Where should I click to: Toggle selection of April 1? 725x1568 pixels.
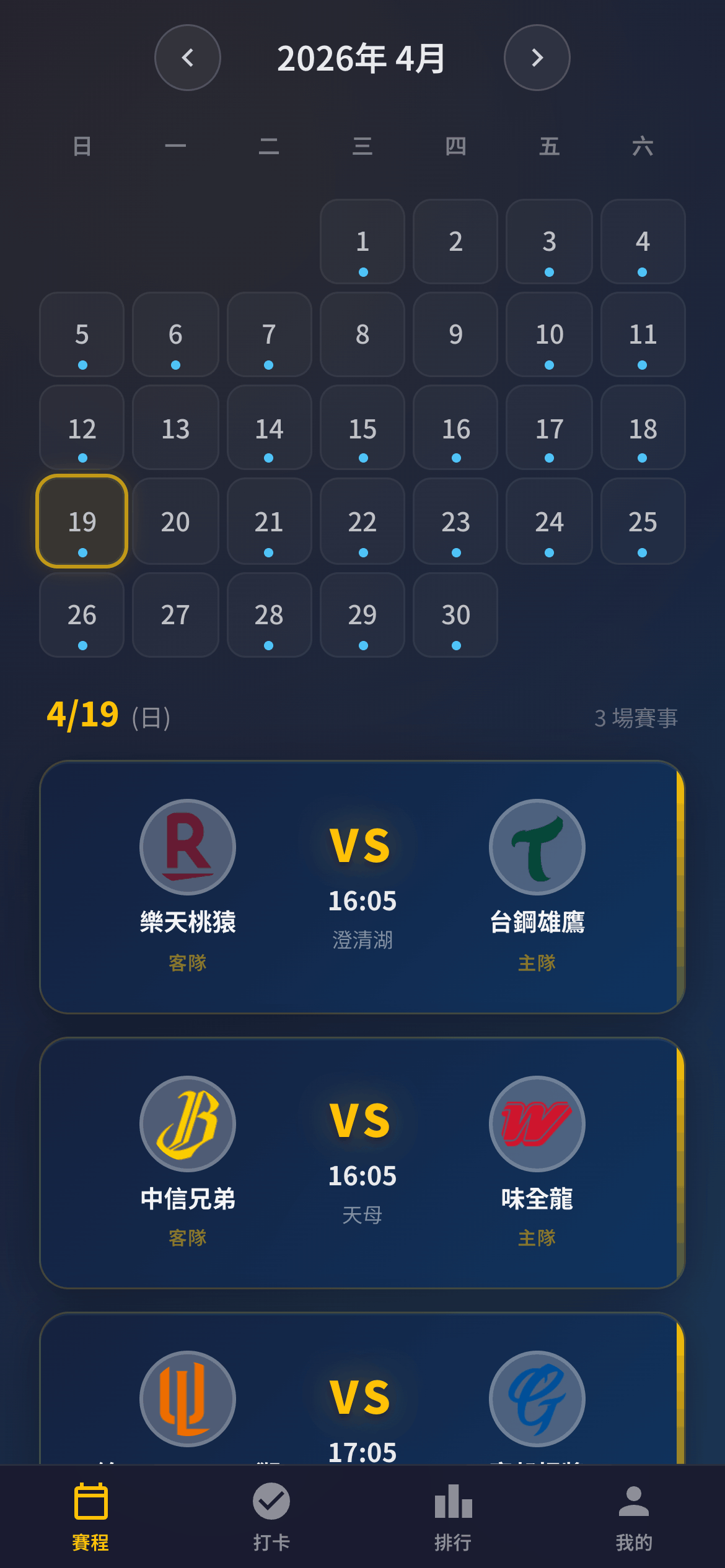pyautogui.click(x=362, y=242)
